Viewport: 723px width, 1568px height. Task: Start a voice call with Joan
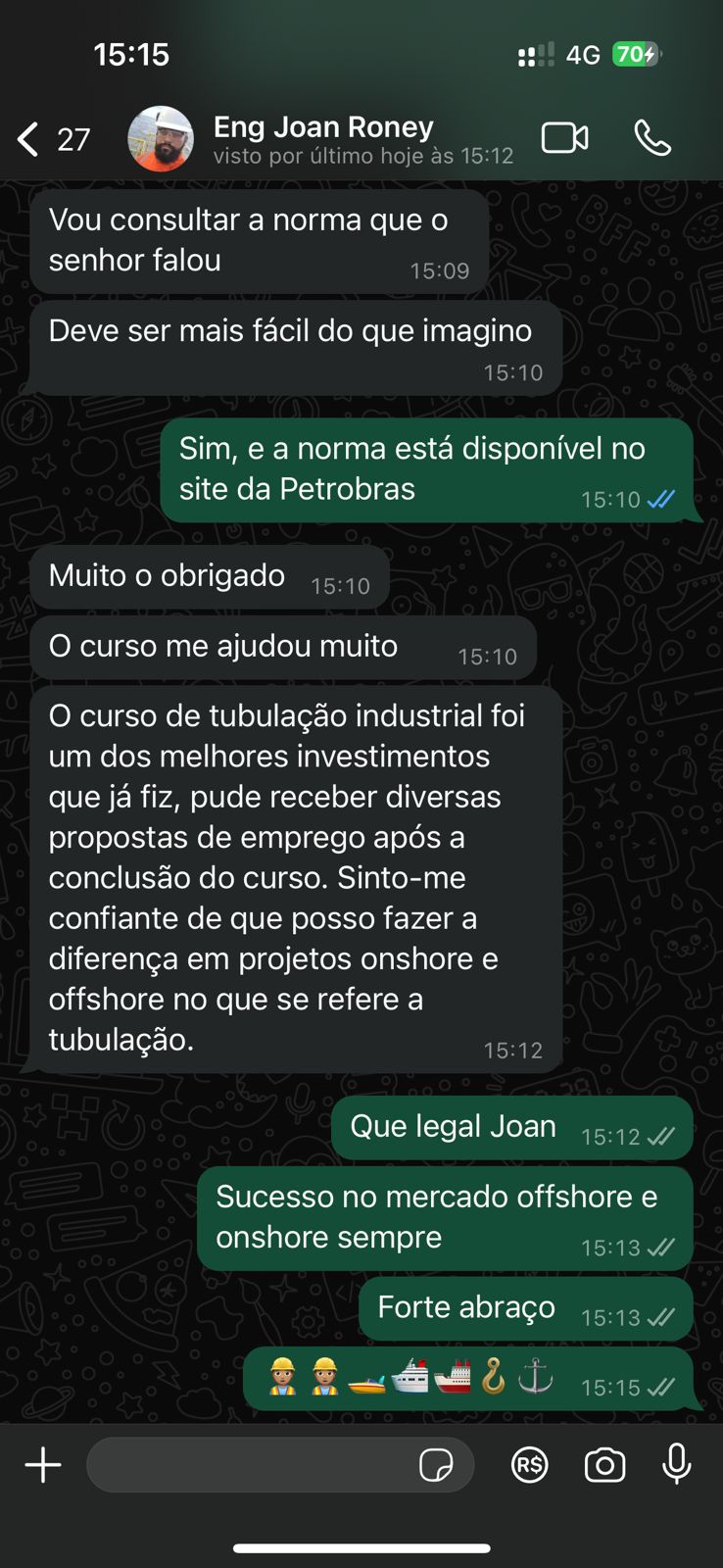click(x=652, y=138)
